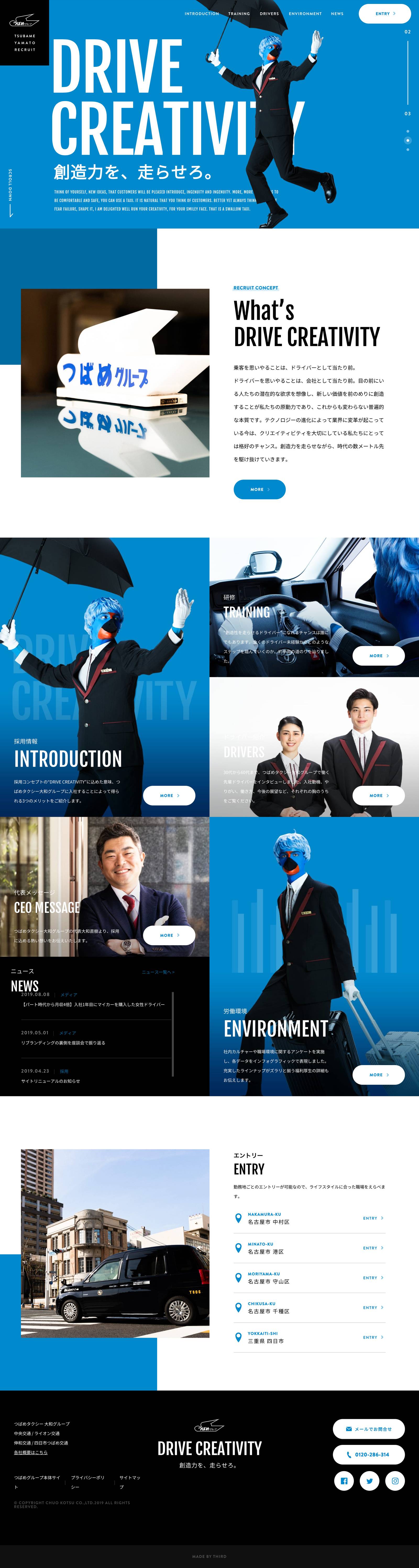This screenshot has width=419, height=1568.
Task: Tap MORE under What's DRIVE CREATIVITY
Action: pos(259,489)
